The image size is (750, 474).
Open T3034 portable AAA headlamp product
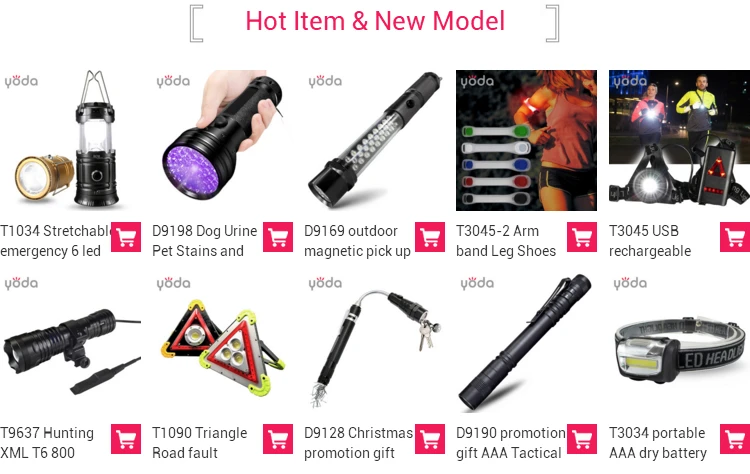tap(679, 342)
